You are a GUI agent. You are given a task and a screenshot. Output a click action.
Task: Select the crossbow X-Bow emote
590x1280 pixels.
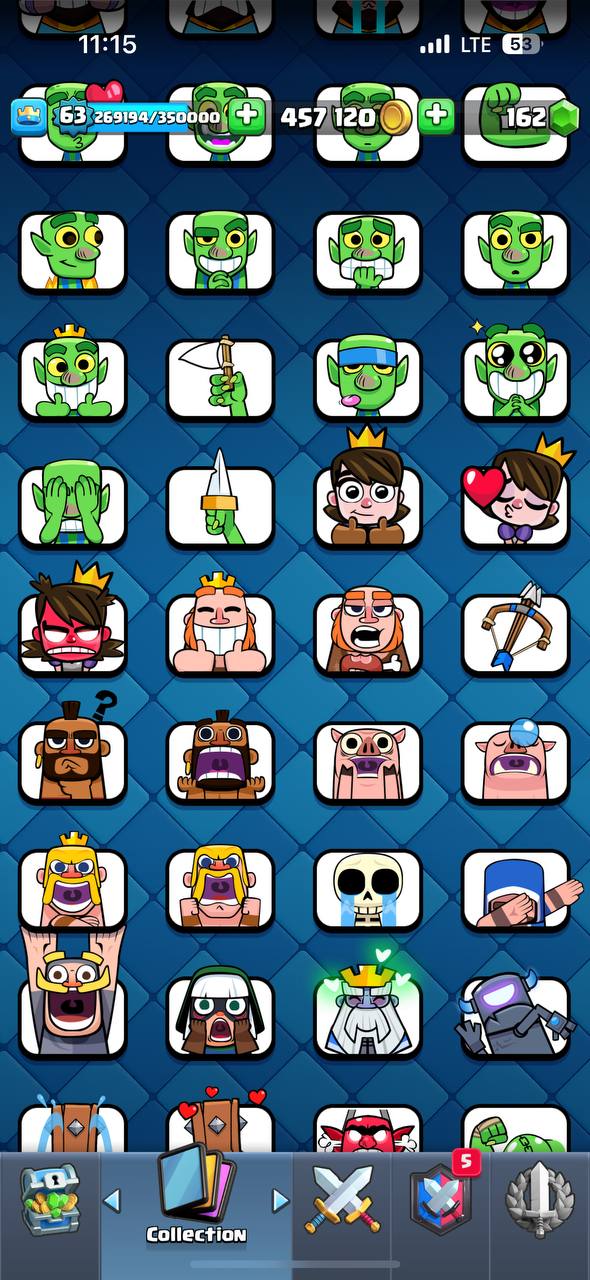point(516,634)
